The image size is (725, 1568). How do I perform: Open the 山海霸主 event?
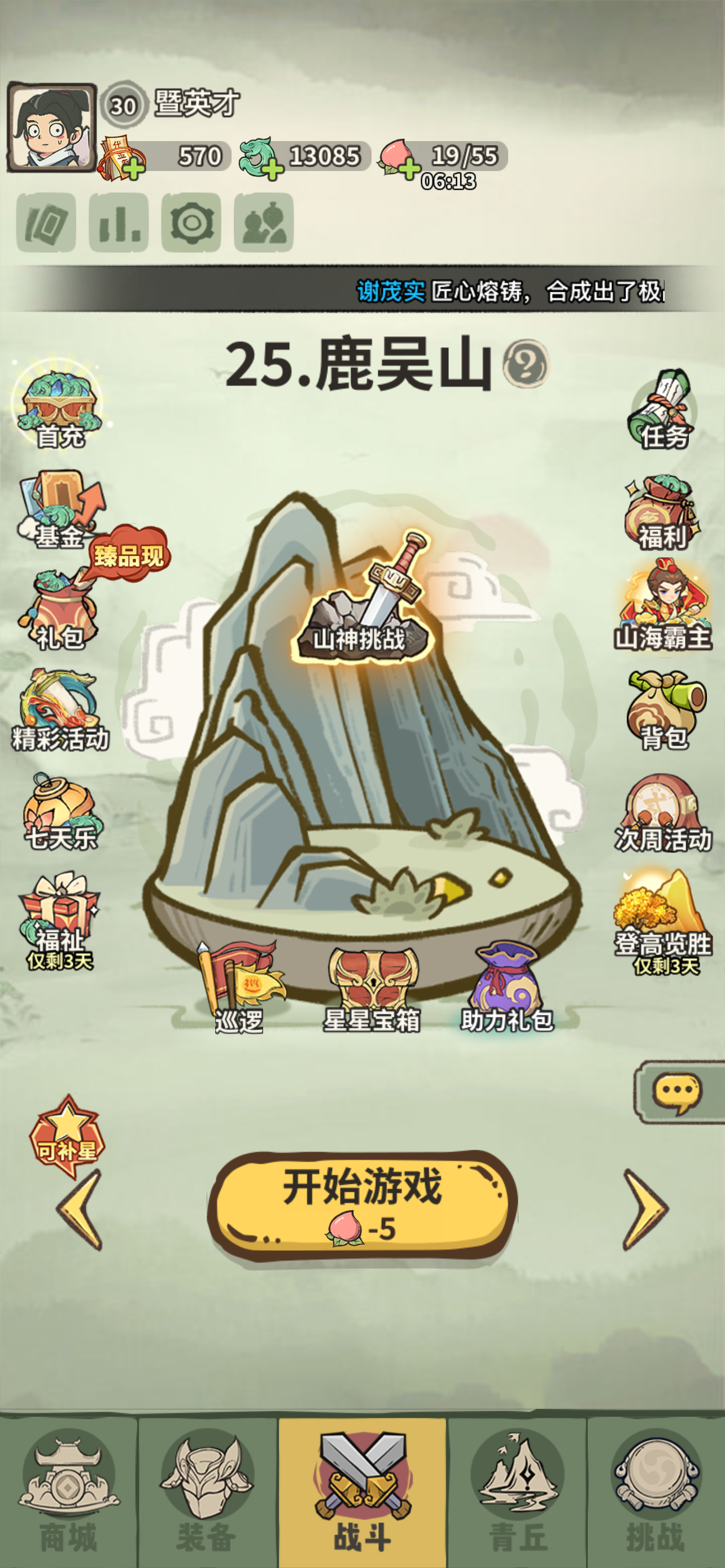click(x=663, y=606)
